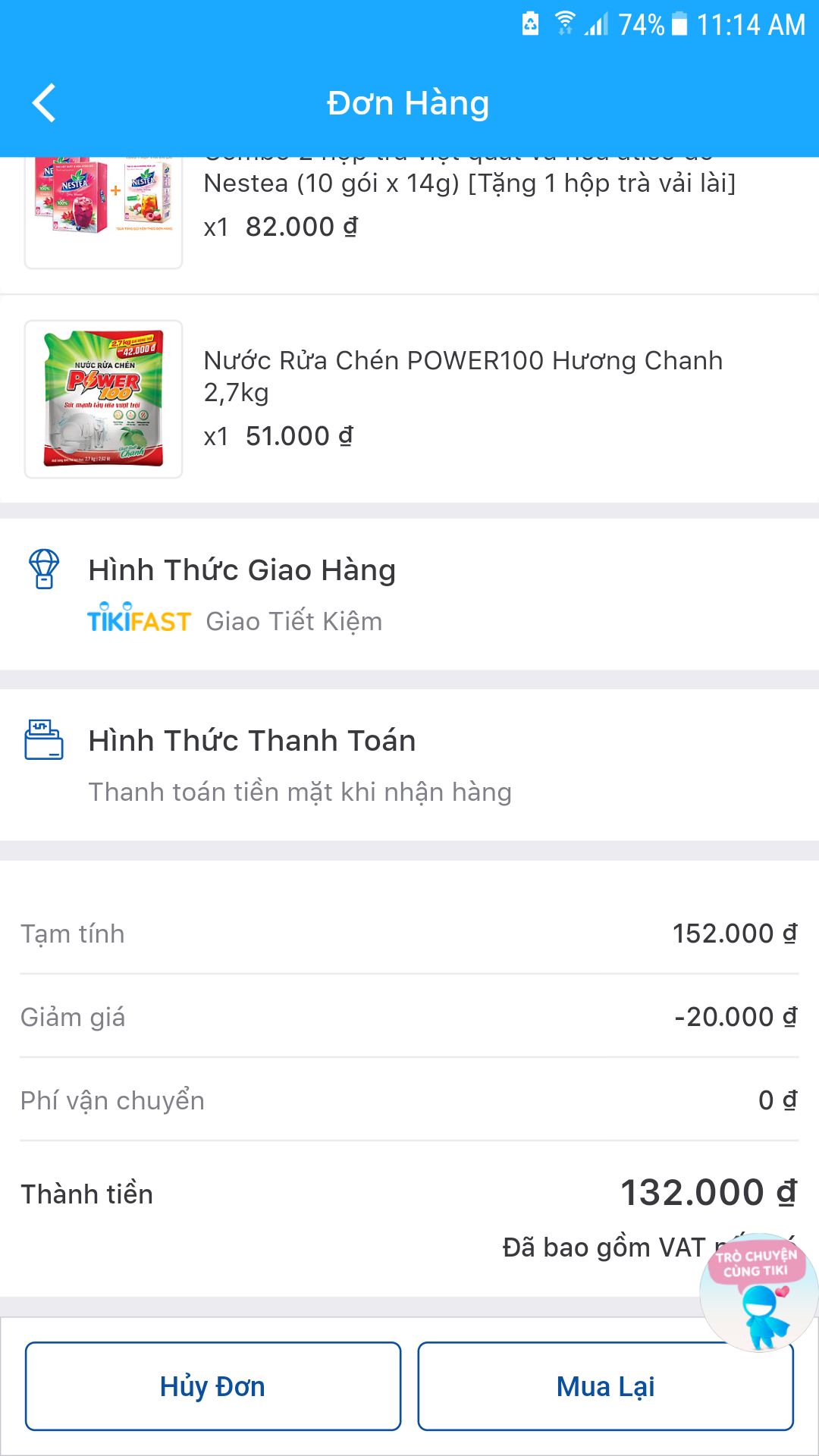Open the Hình Thức Thanh Toán section
This screenshot has height=1456, width=819.
click(252, 739)
